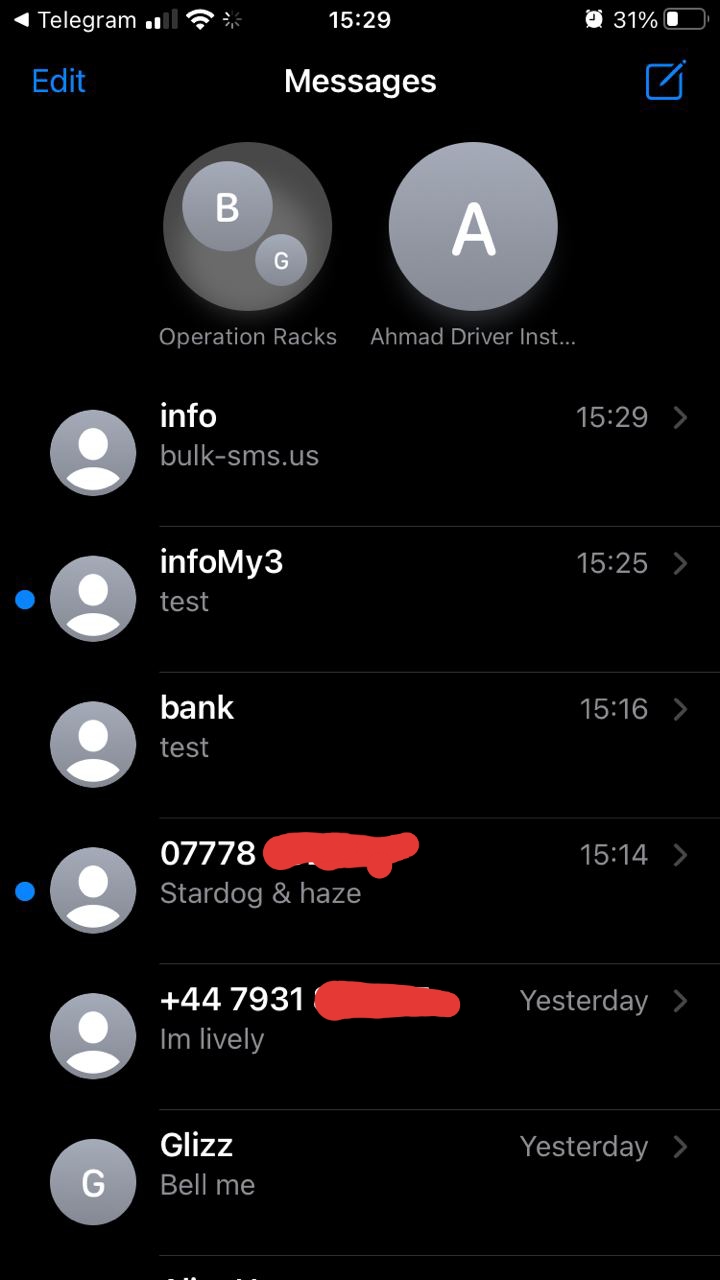Return to Telegram via status bar back link
This screenshot has height=1280, width=720.
tap(74, 19)
